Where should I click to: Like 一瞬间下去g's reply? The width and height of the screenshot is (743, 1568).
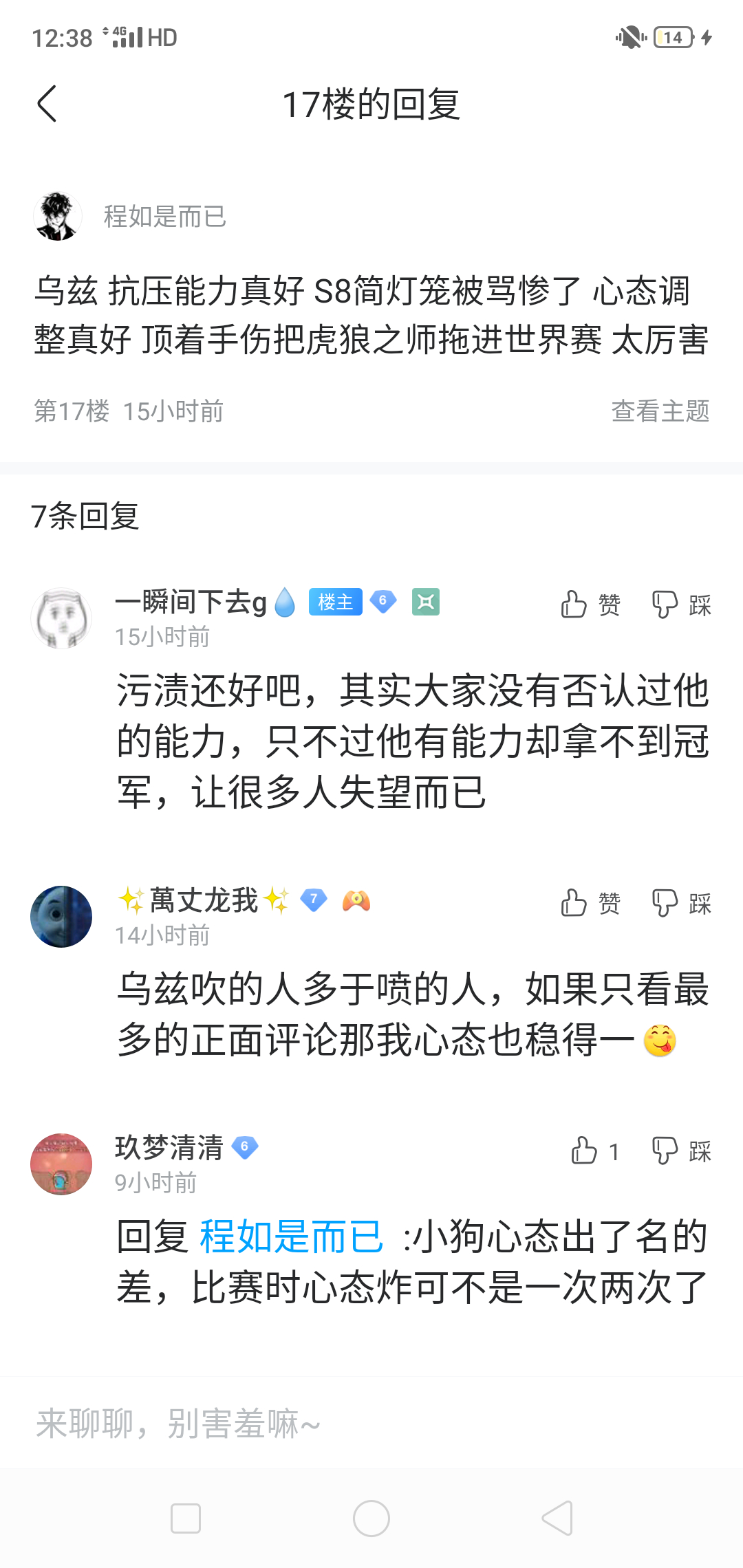click(x=590, y=605)
